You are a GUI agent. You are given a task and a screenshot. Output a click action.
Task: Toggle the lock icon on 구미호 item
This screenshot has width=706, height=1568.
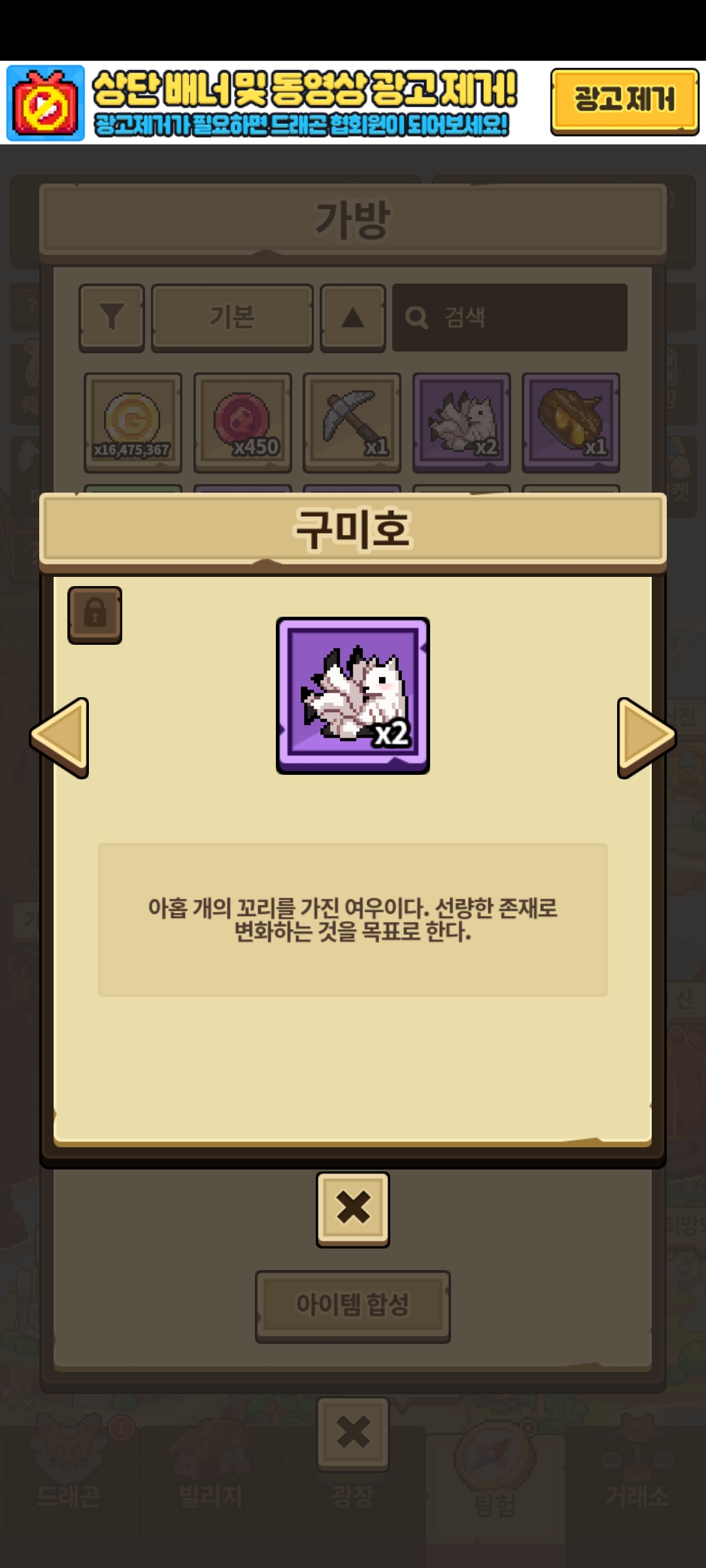click(x=95, y=614)
